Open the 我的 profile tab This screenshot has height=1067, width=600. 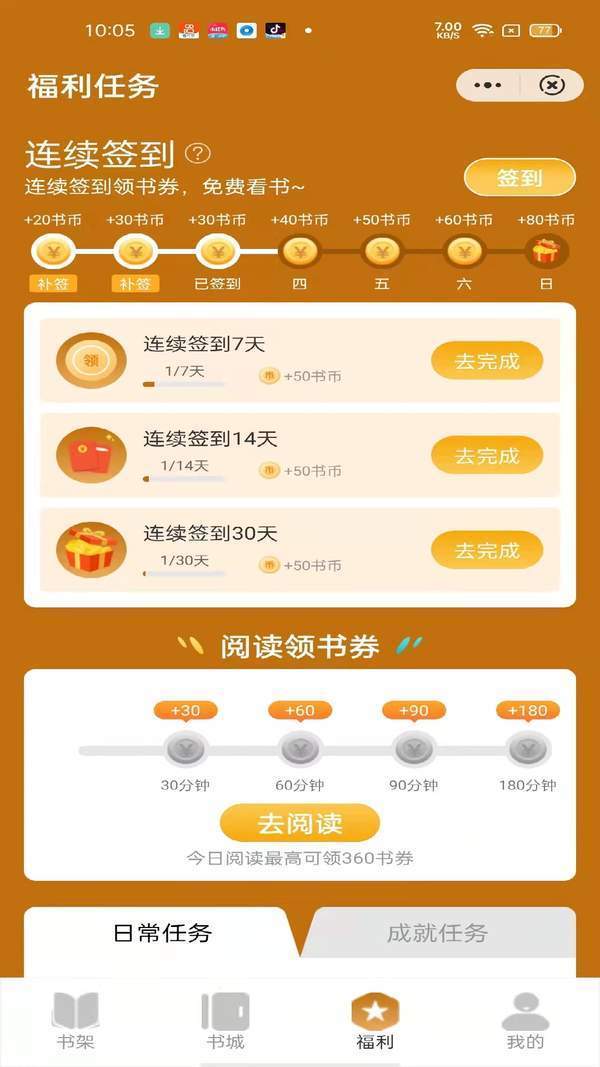click(x=525, y=1020)
